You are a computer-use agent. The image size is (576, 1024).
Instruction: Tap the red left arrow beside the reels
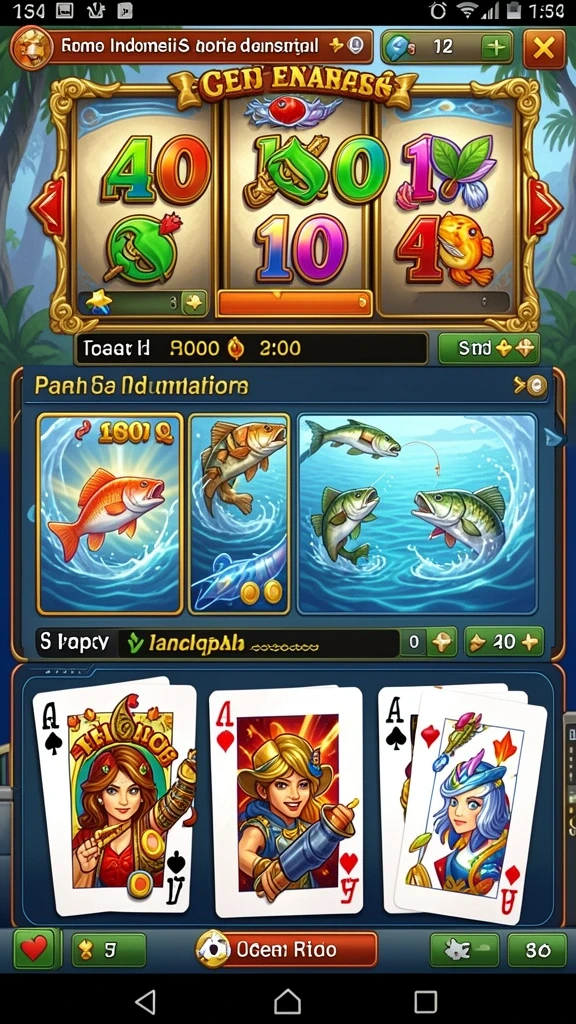pyautogui.click(x=47, y=206)
